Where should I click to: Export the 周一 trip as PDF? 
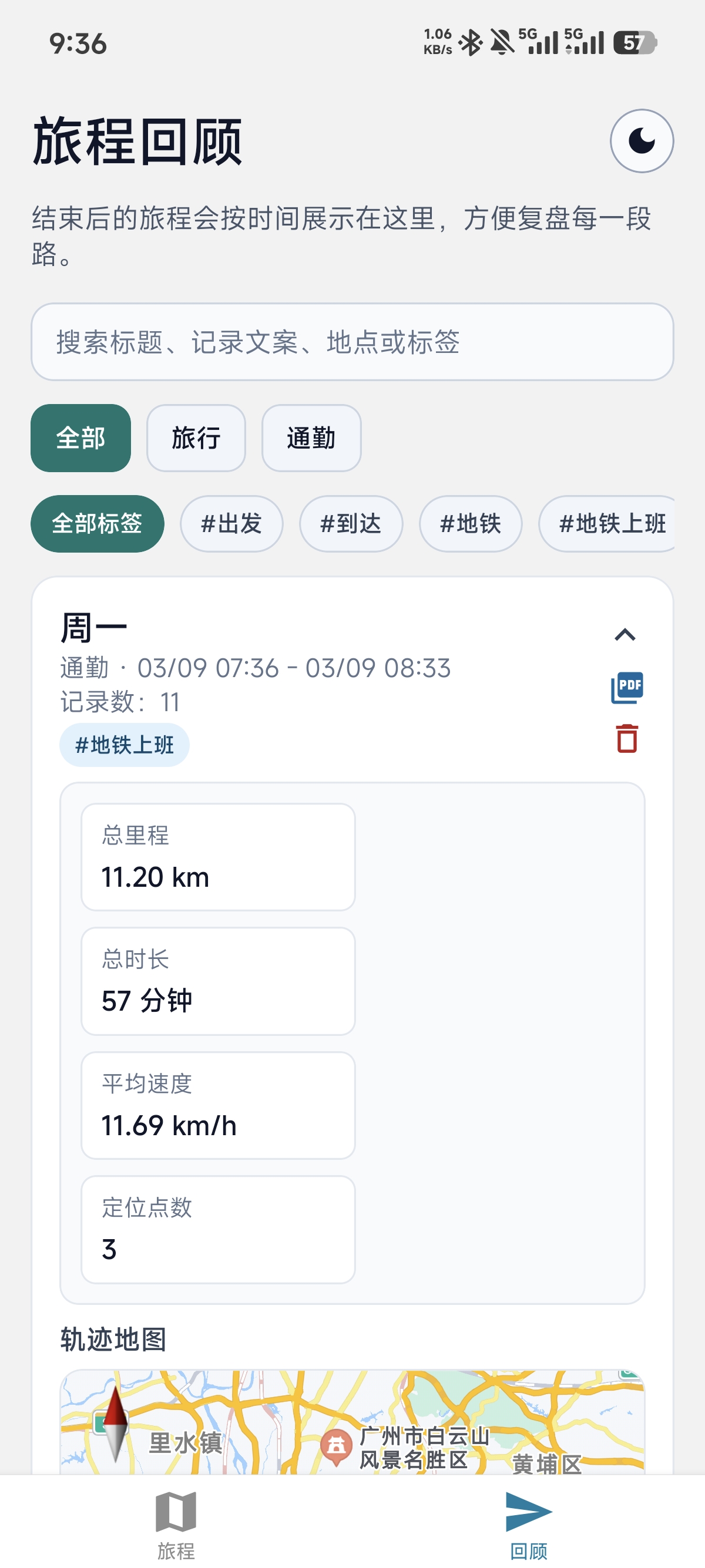[627, 687]
